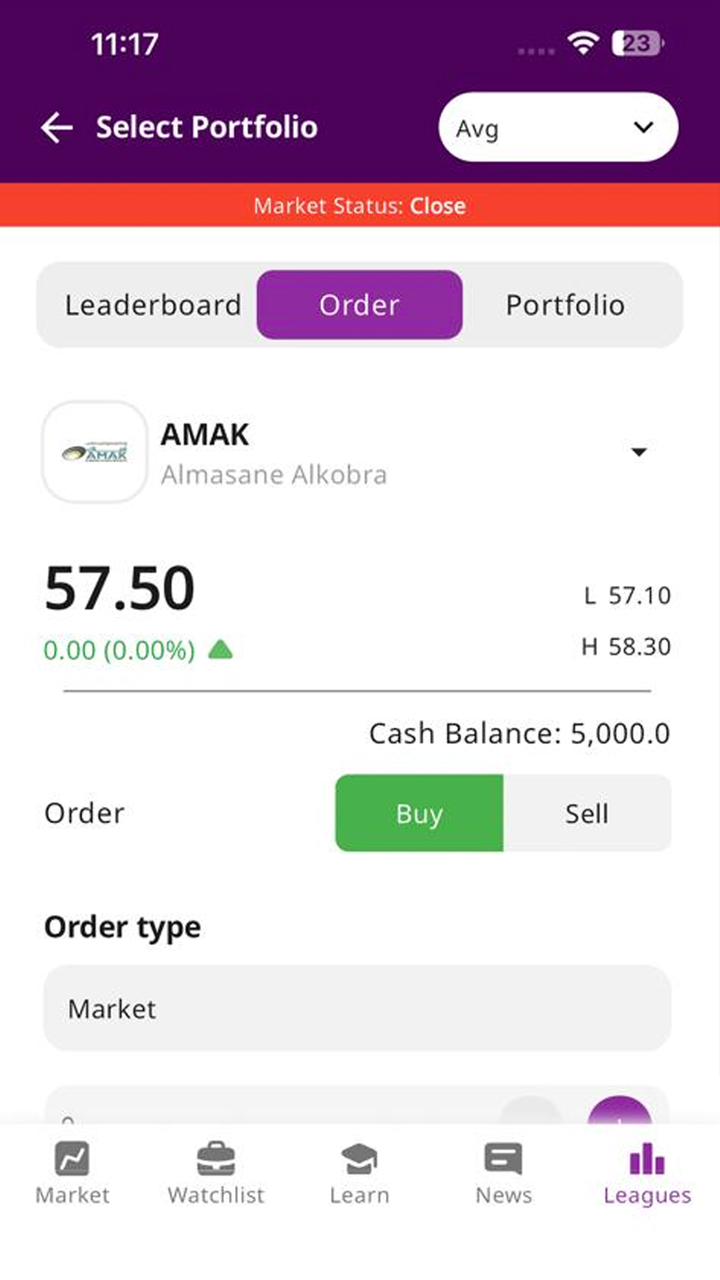720x1280 pixels.
Task: Choose the Sell order option
Action: [587, 813]
